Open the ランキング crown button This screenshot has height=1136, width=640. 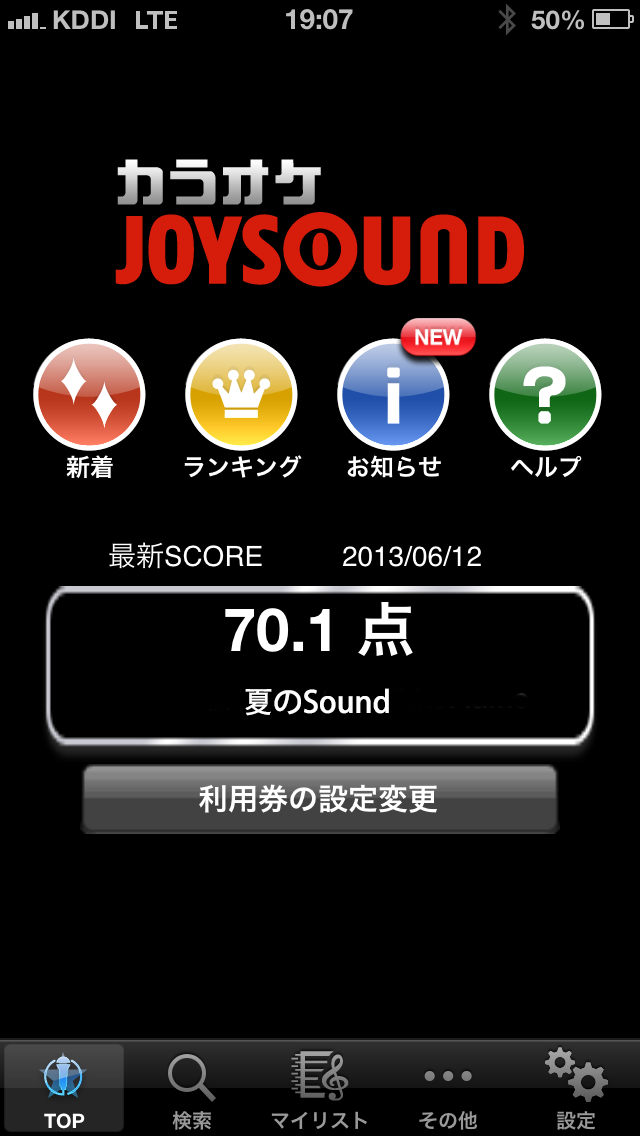(241, 396)
